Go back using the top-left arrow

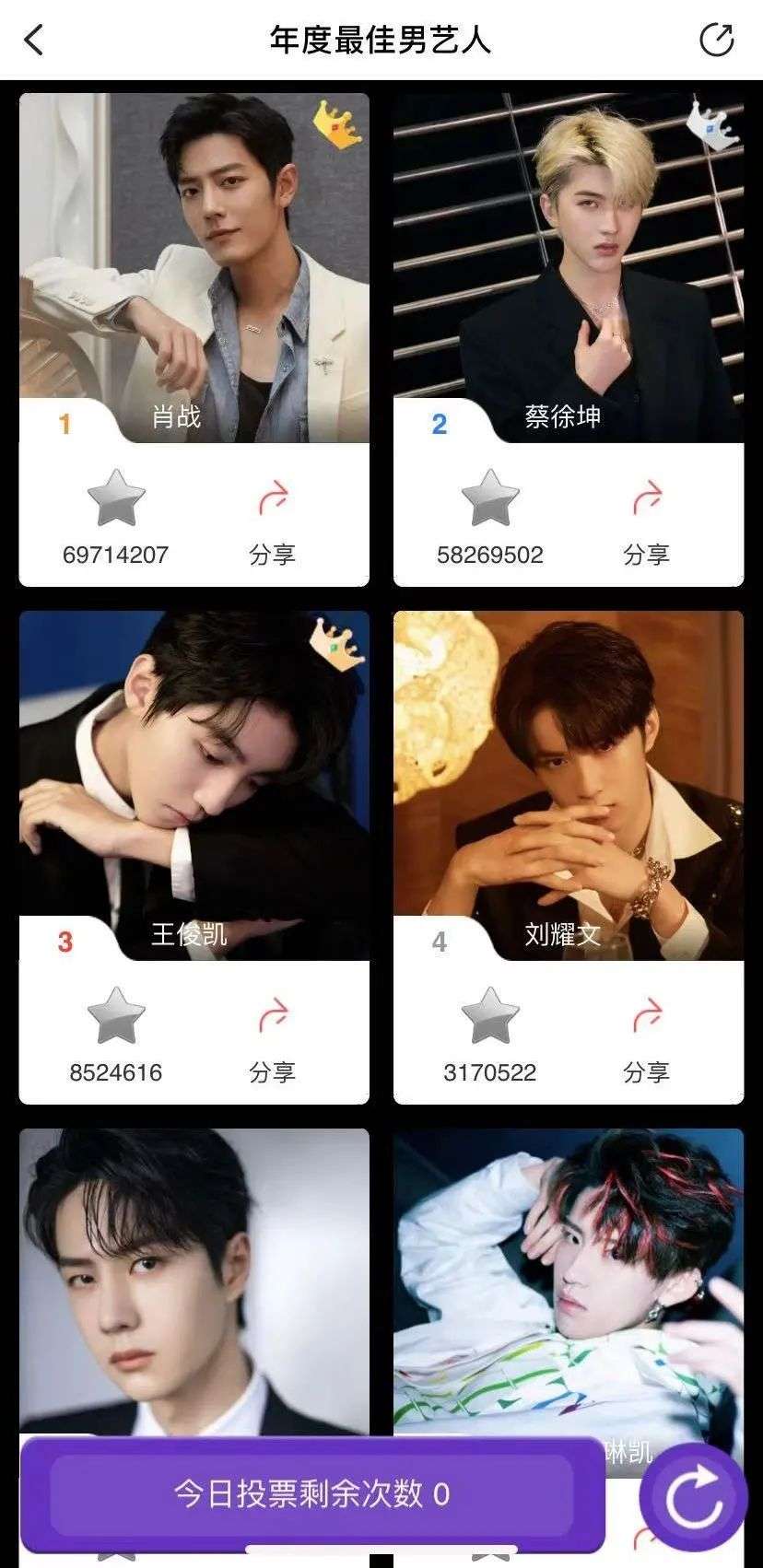(x=34, y=40)
